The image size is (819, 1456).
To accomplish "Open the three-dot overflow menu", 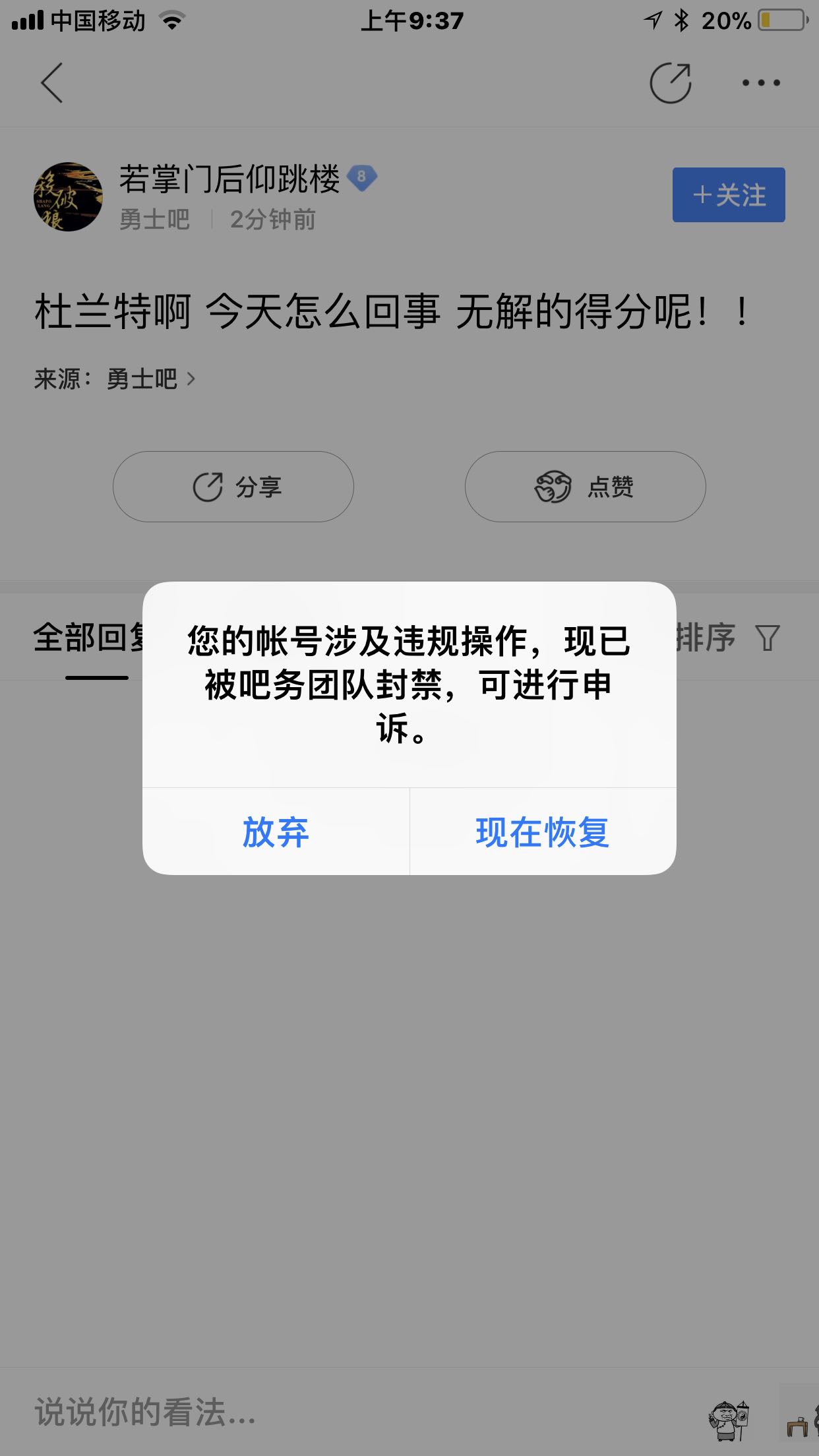I will (x=761, y=83).
